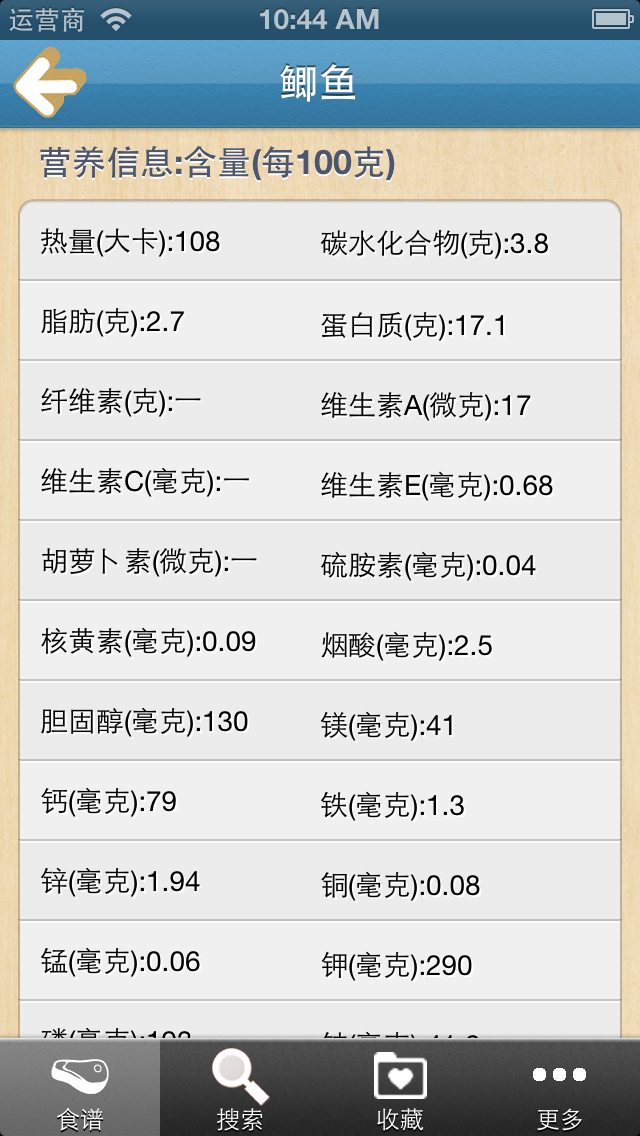
Task: Open the 搜索 tab
Action: [240, 1089]
